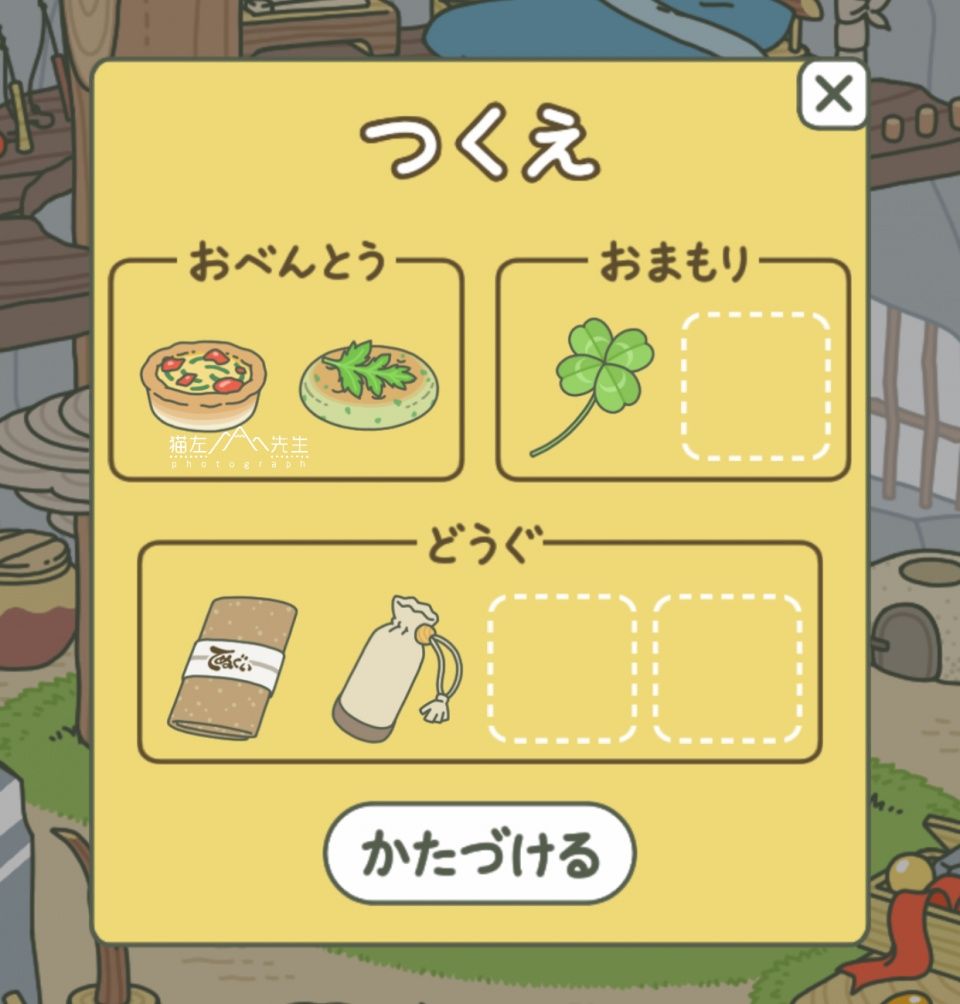Close the つくえ dialog
Image resolution: width=960 pixels, height=1004 pixels.
click(832, 95)
